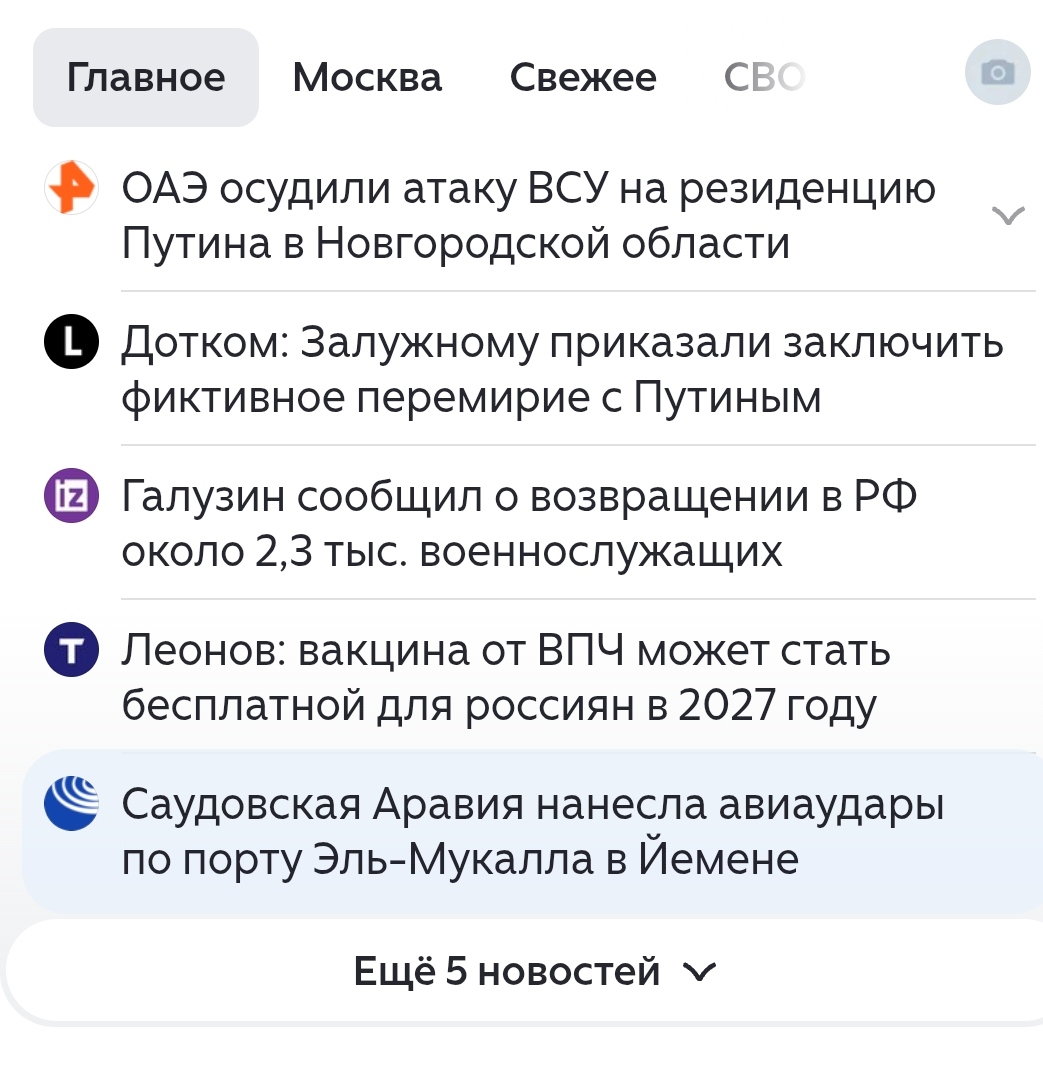Tap the camera icon
Image resolution: width=1043 pixels, height=1070 pixels.
pos(997,72)
